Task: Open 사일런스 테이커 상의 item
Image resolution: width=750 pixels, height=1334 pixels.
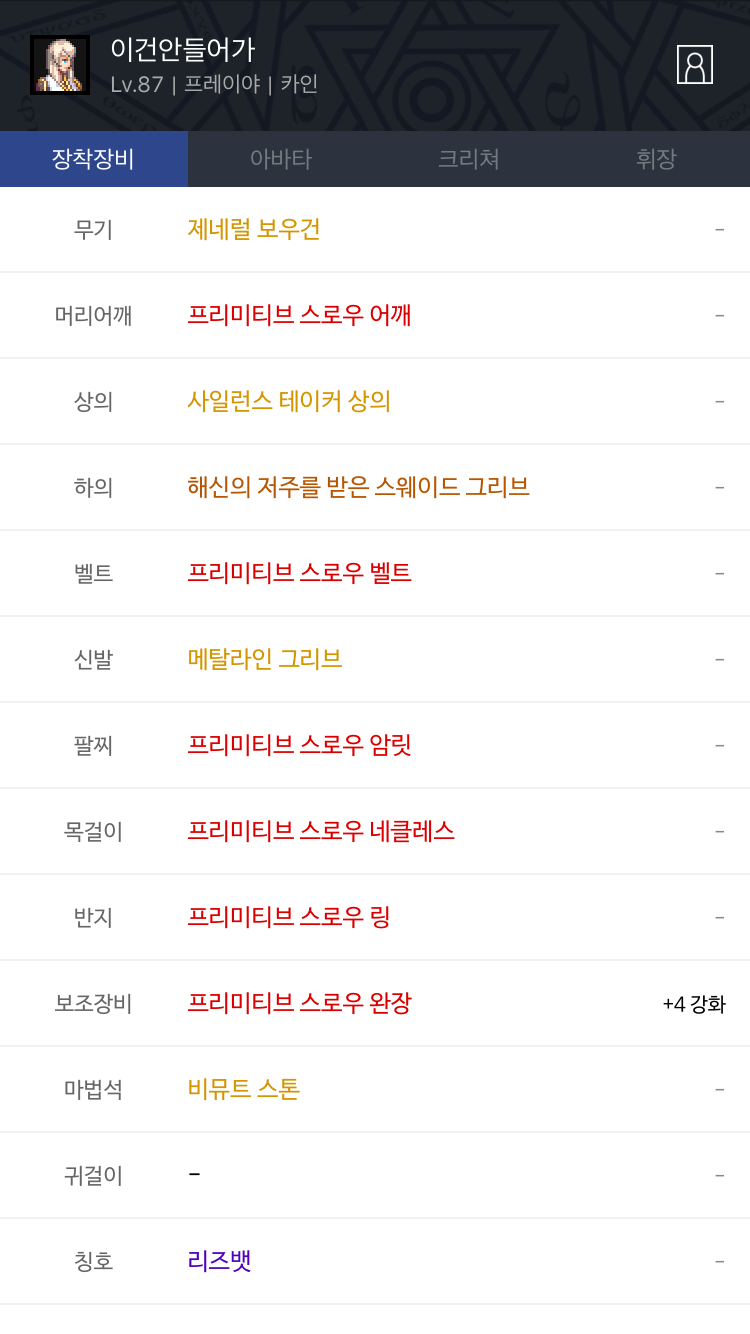Action: [289, 401]
